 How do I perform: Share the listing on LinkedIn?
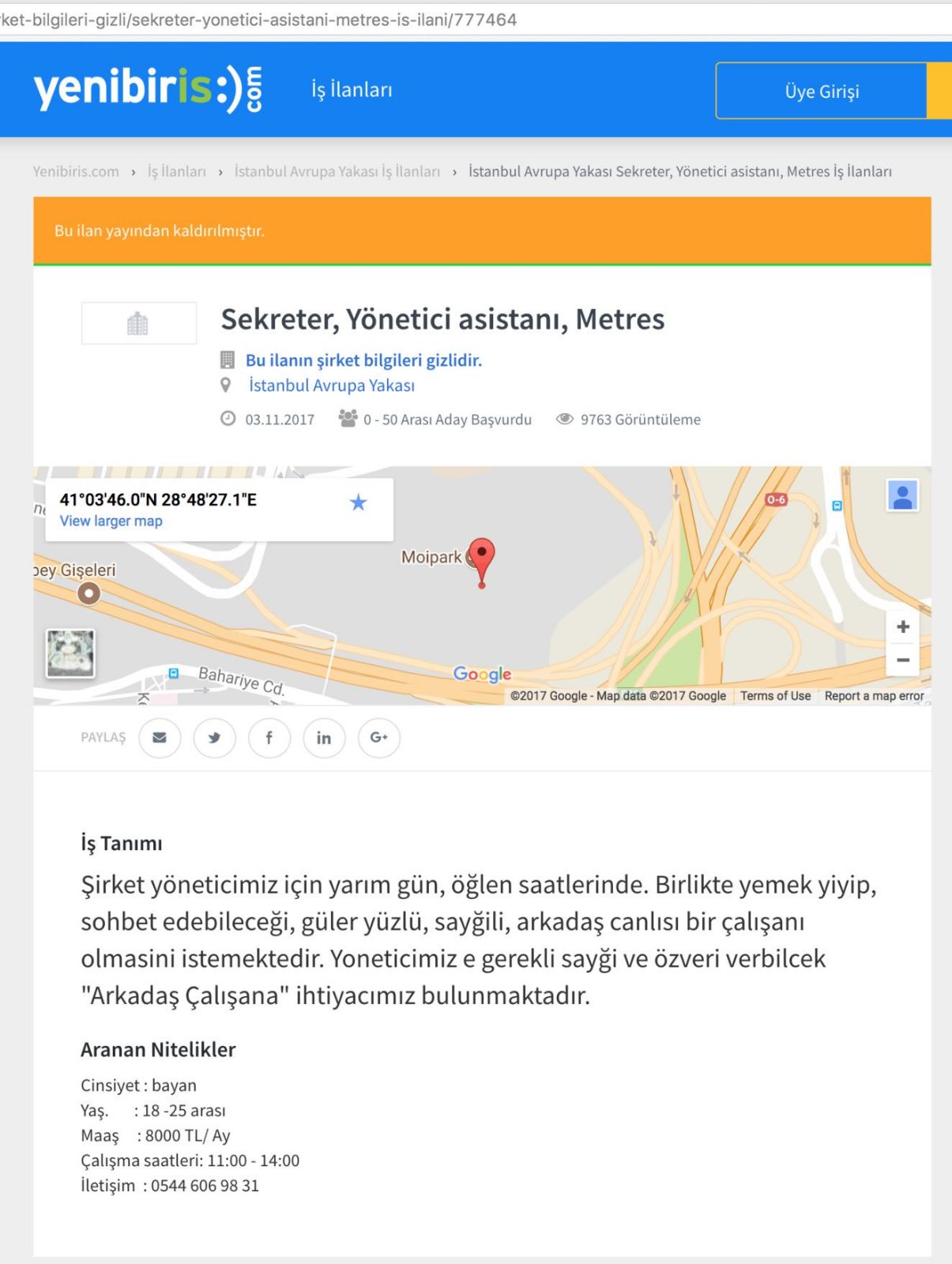click(x=324, y=738)
